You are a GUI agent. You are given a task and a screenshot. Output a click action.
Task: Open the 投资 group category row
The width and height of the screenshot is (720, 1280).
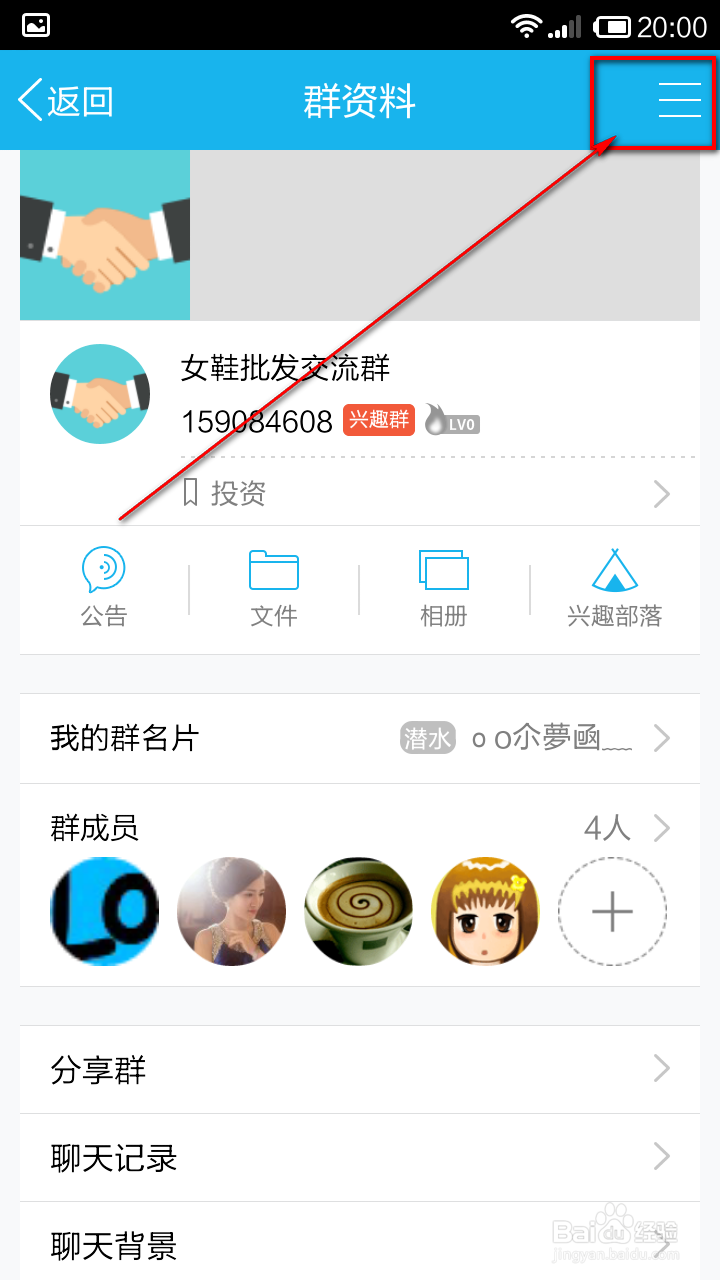click(360, 493)
